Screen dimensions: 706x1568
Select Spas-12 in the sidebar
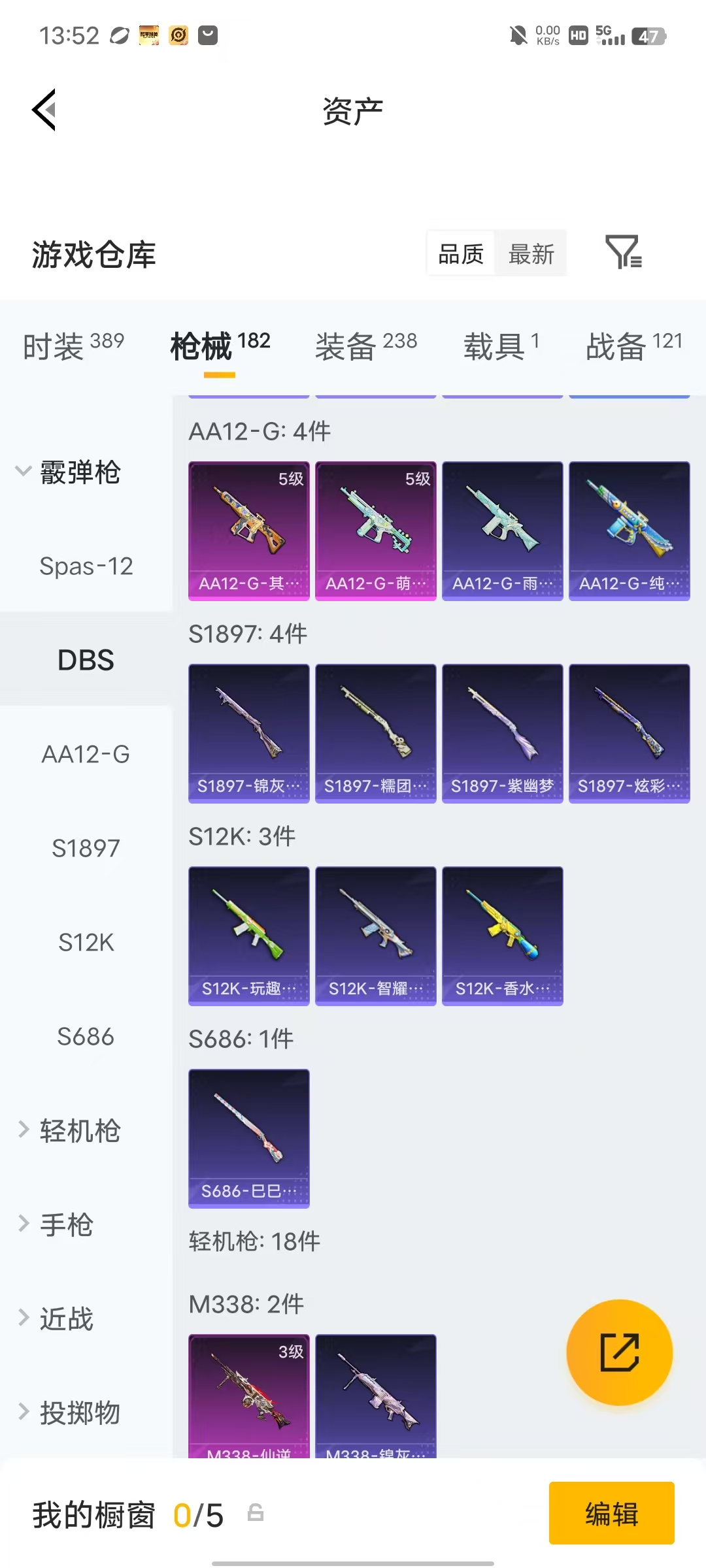tap(86, 566)
